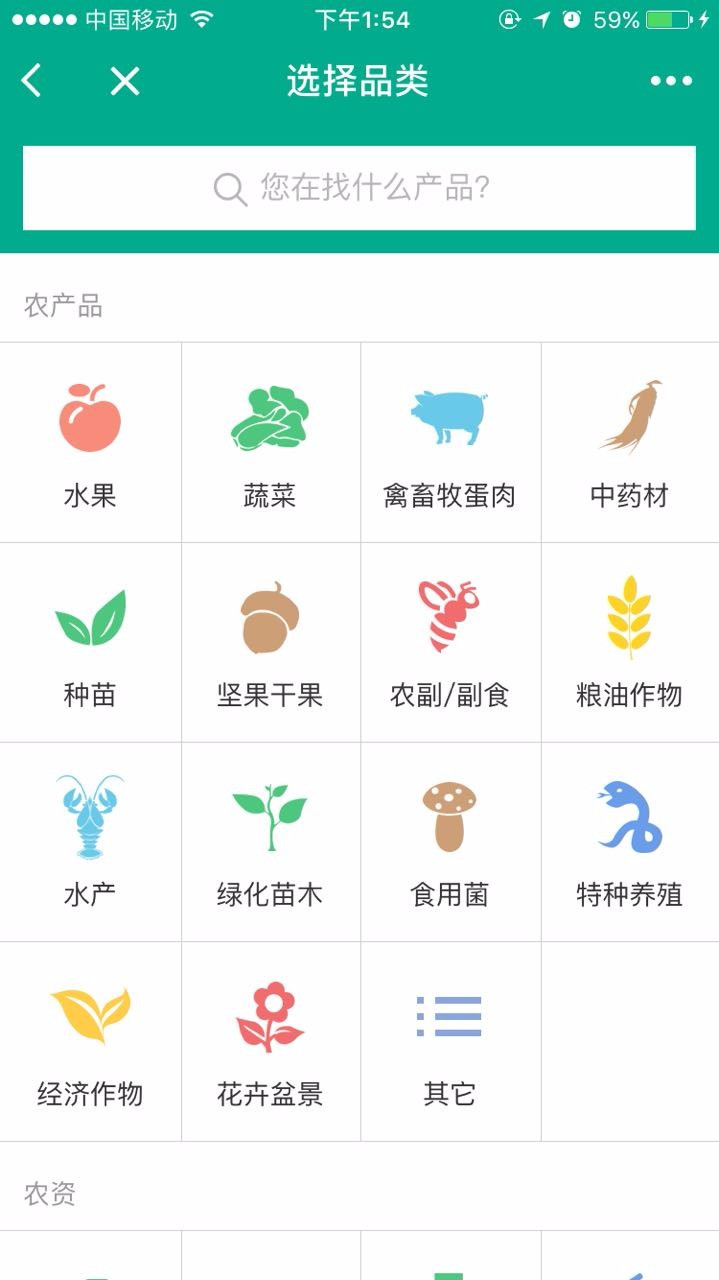The width and height of the screenshot is (719, 1280).
Task: Open 坚果干果 category
Action: tap(270, 643)
